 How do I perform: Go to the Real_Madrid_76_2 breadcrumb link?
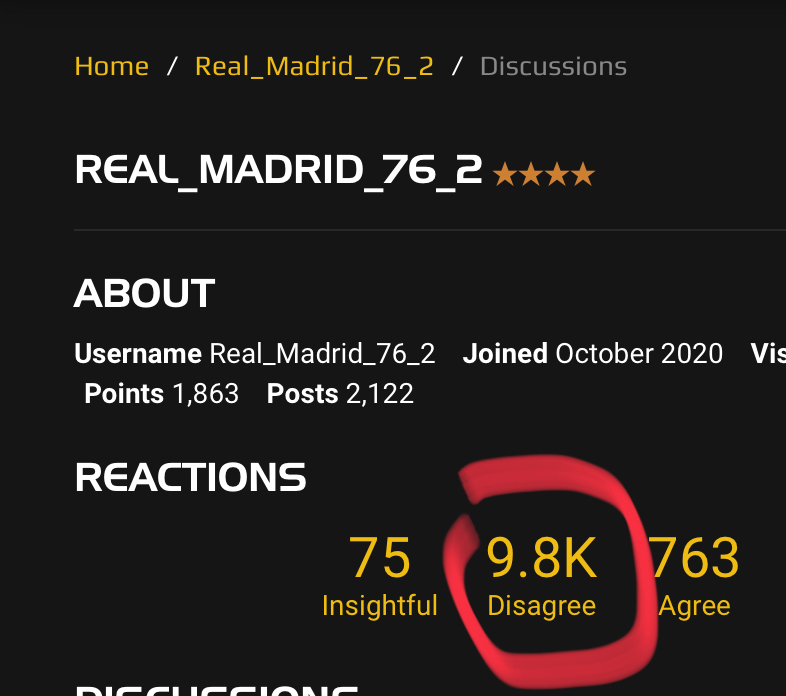[x=314, y=67]
